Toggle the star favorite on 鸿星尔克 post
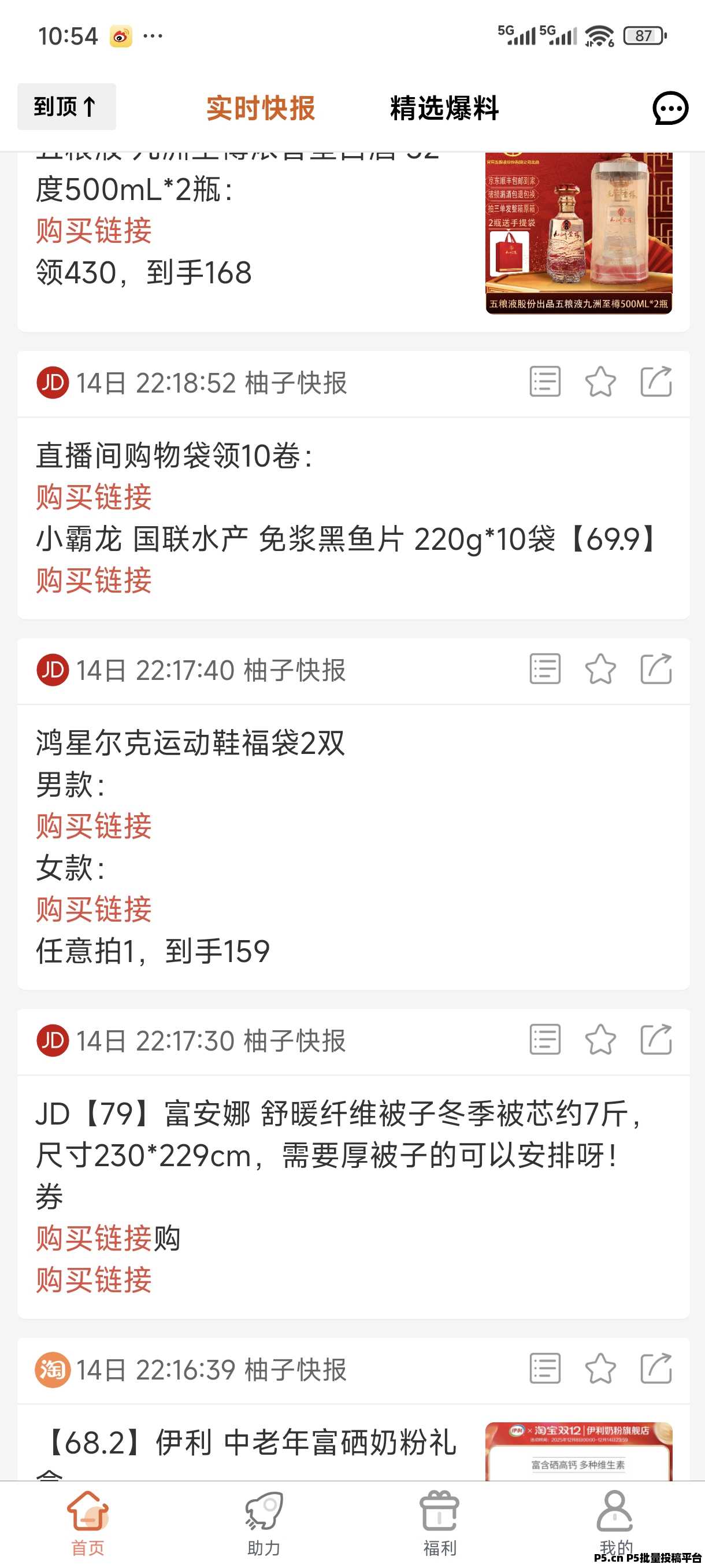 click(x=601, y=670)
